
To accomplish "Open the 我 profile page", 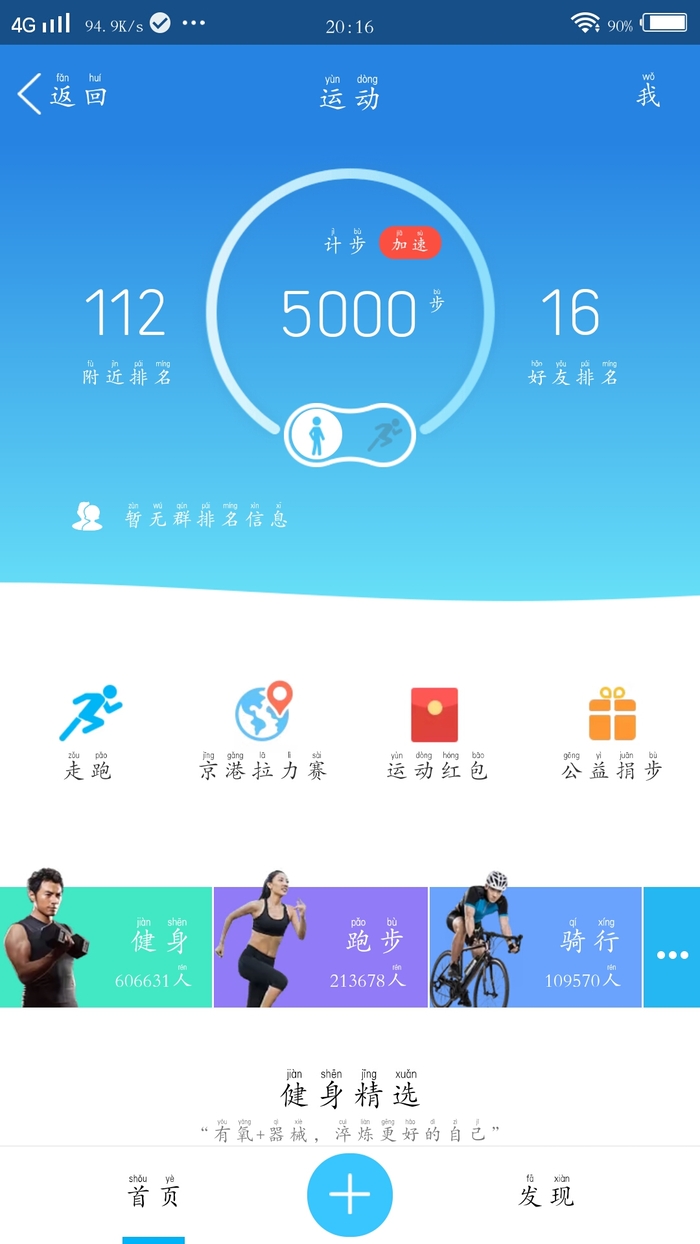I will click(x=648, y=95).
